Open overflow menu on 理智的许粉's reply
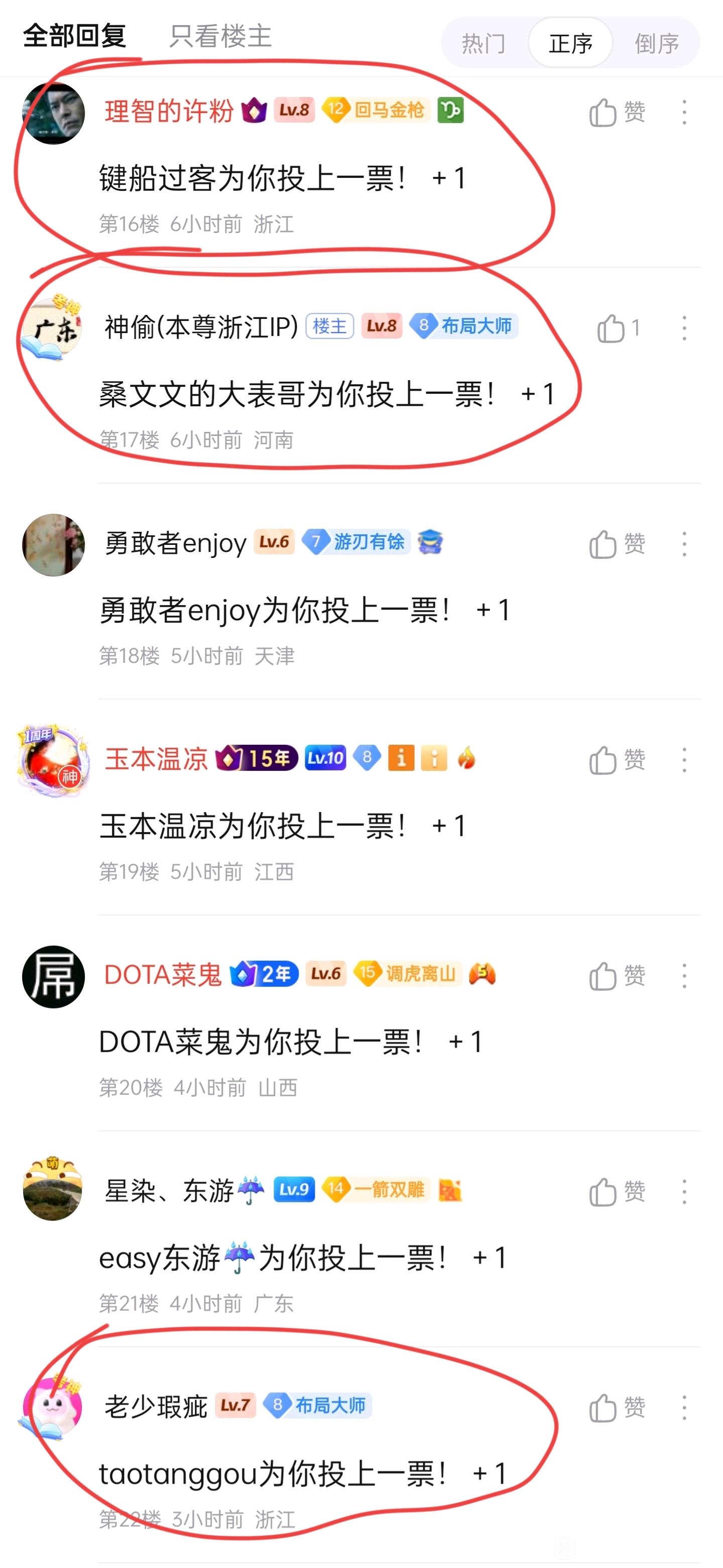Viewport: 723px width, 1568px height. pyautogui.click(x=684, y=113)
